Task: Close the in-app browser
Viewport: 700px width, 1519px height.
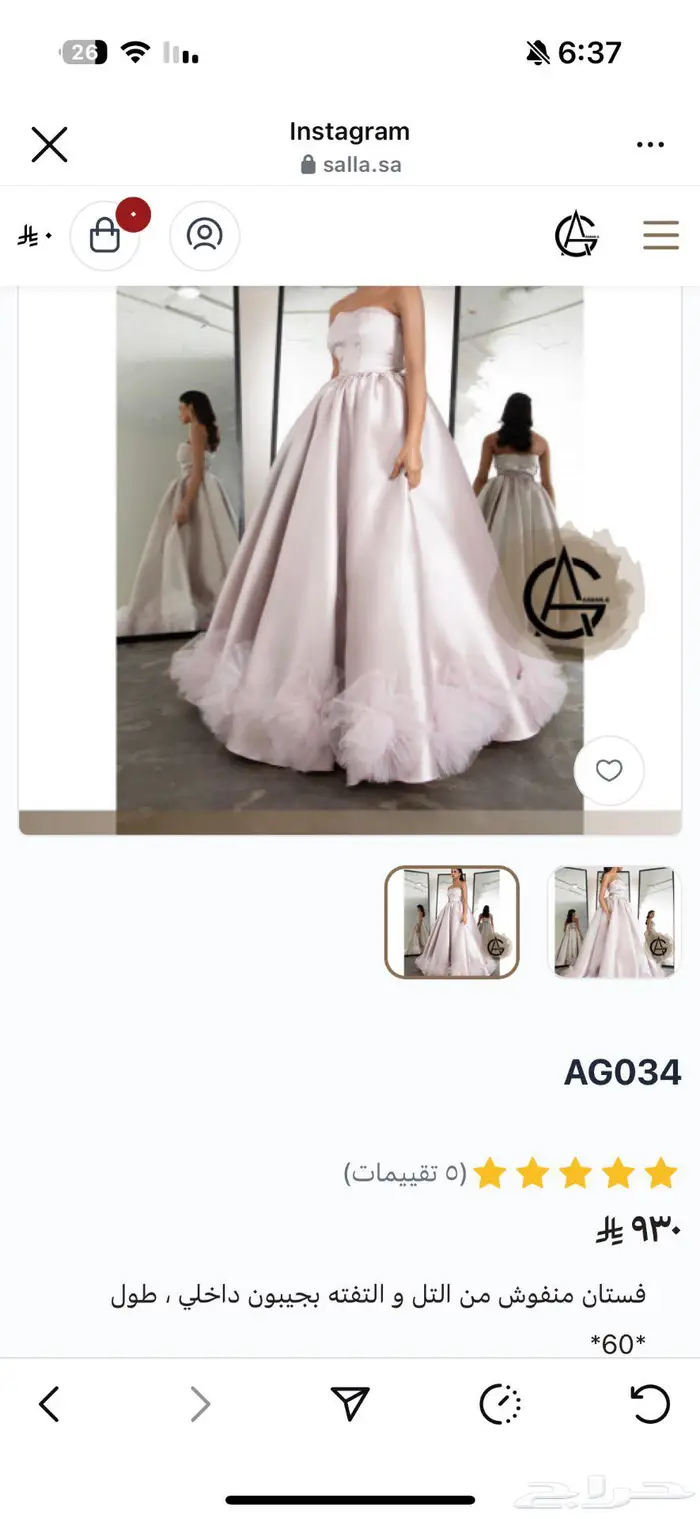Action: (49, 145)
